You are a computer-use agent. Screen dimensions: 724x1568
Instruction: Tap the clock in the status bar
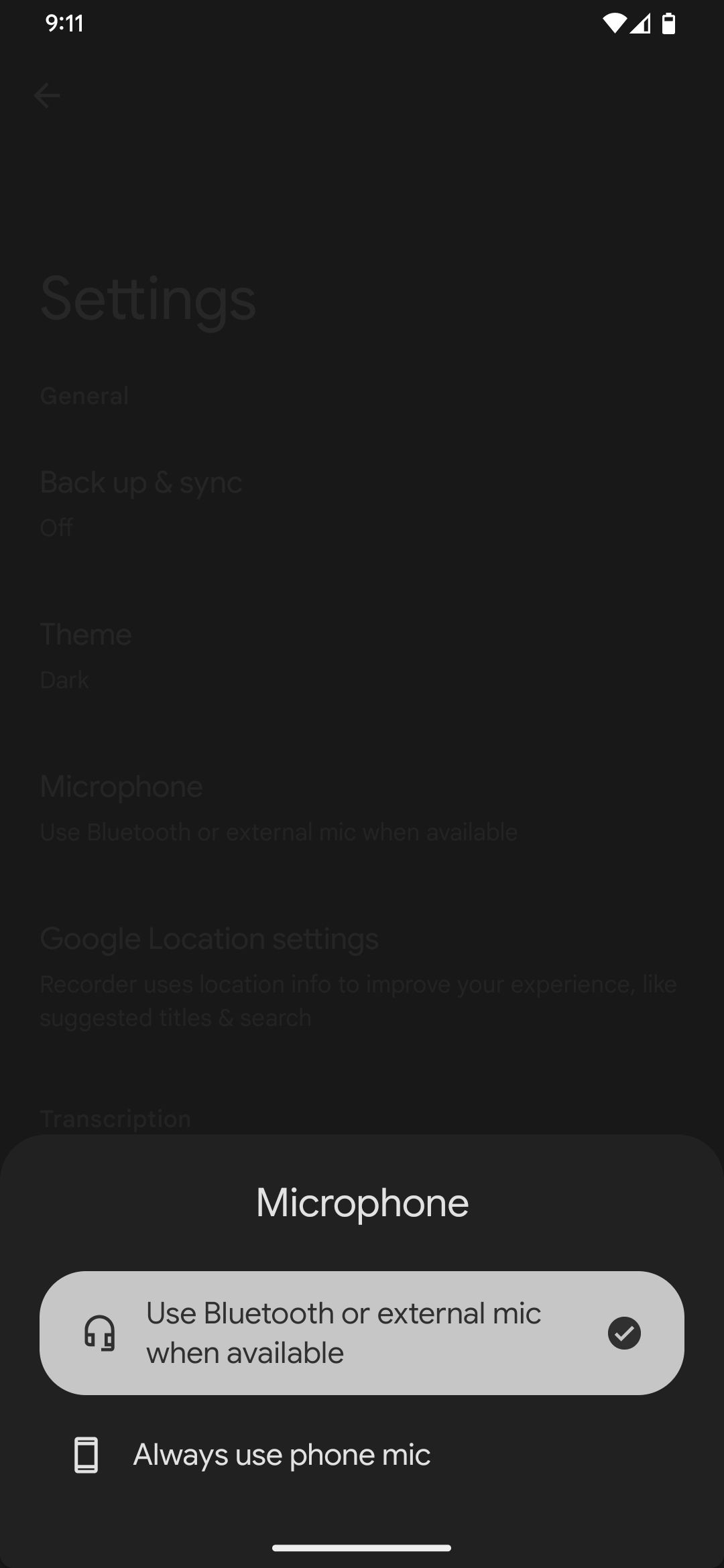pos(65,23)
